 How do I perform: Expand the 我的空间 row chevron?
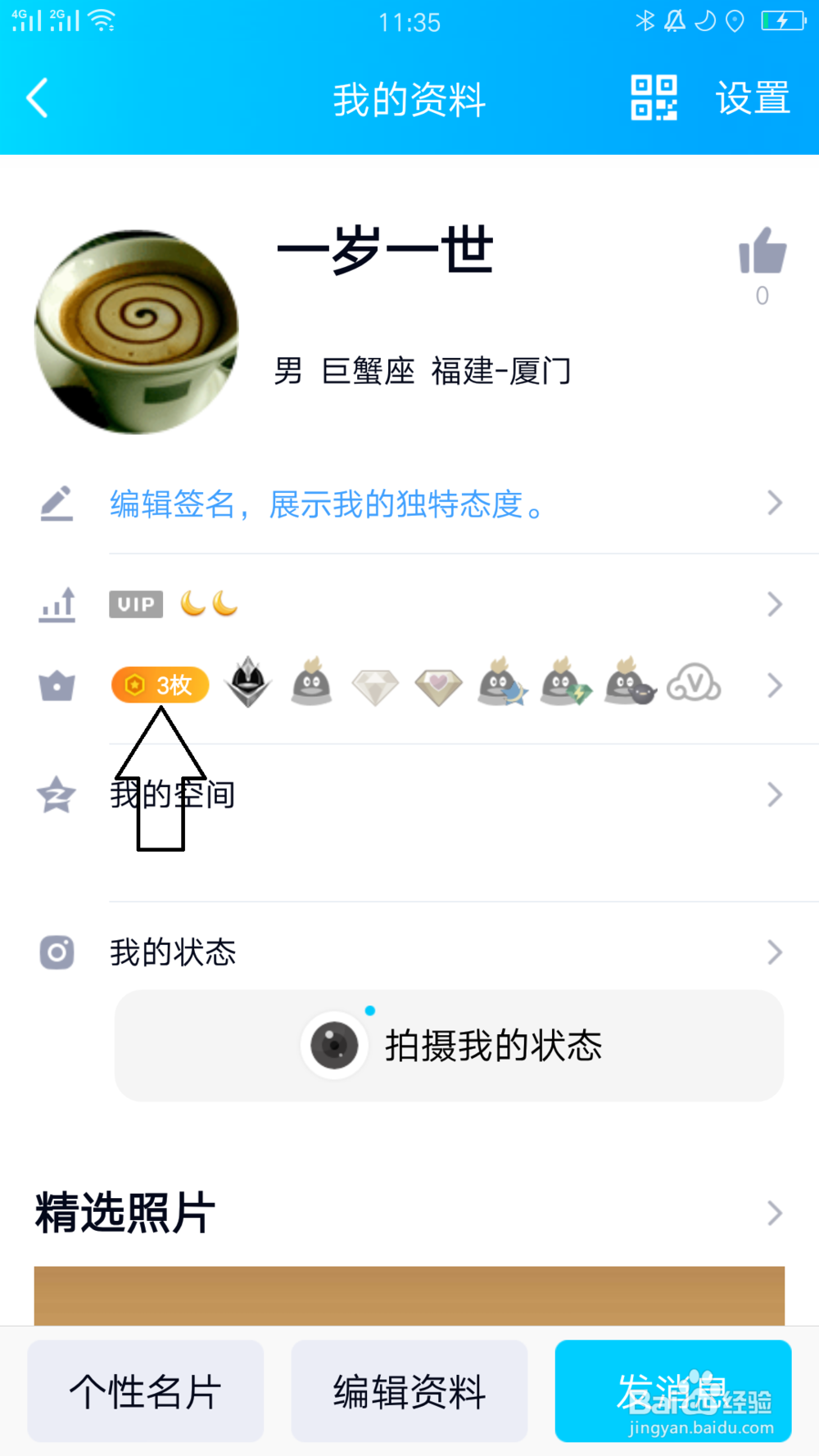coord(774,794)
